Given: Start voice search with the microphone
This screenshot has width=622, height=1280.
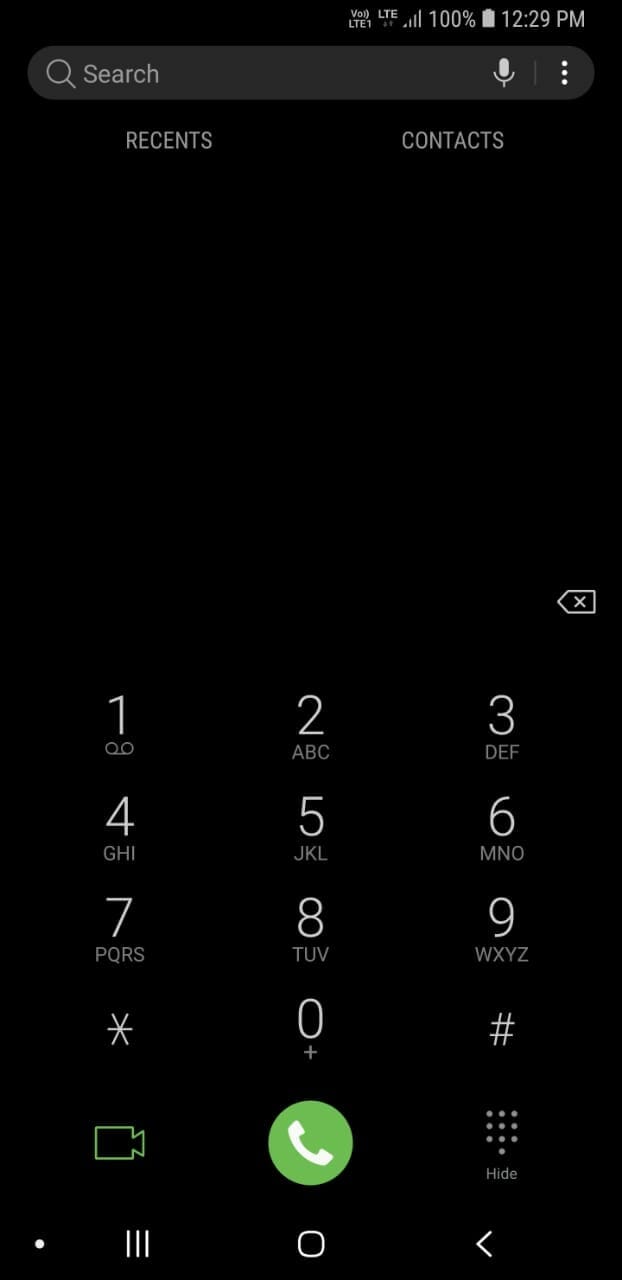Looking at the screenshot, I should point(504,72).
